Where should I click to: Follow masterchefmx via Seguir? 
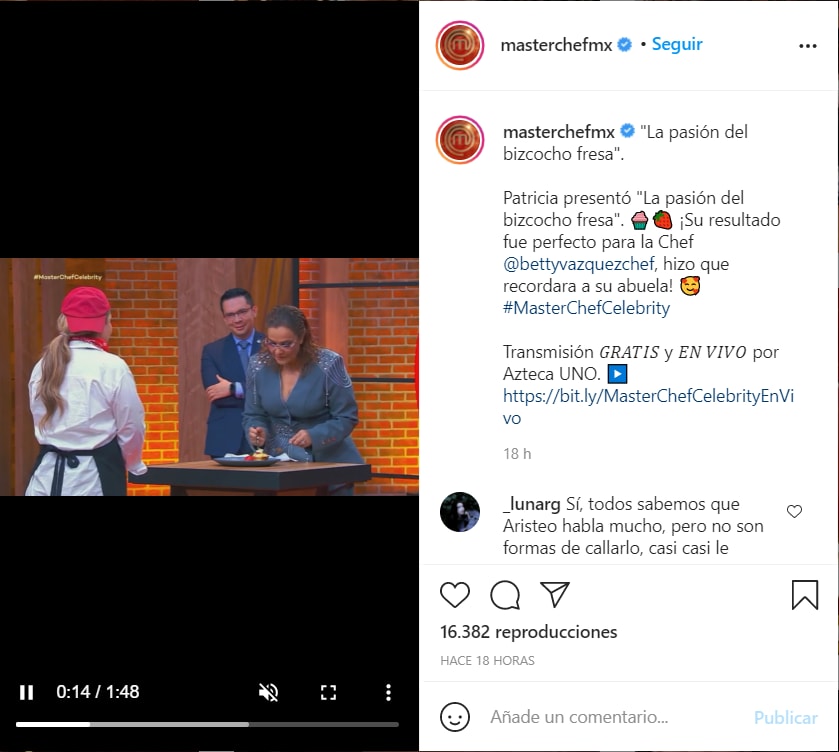tap(677, 45)
